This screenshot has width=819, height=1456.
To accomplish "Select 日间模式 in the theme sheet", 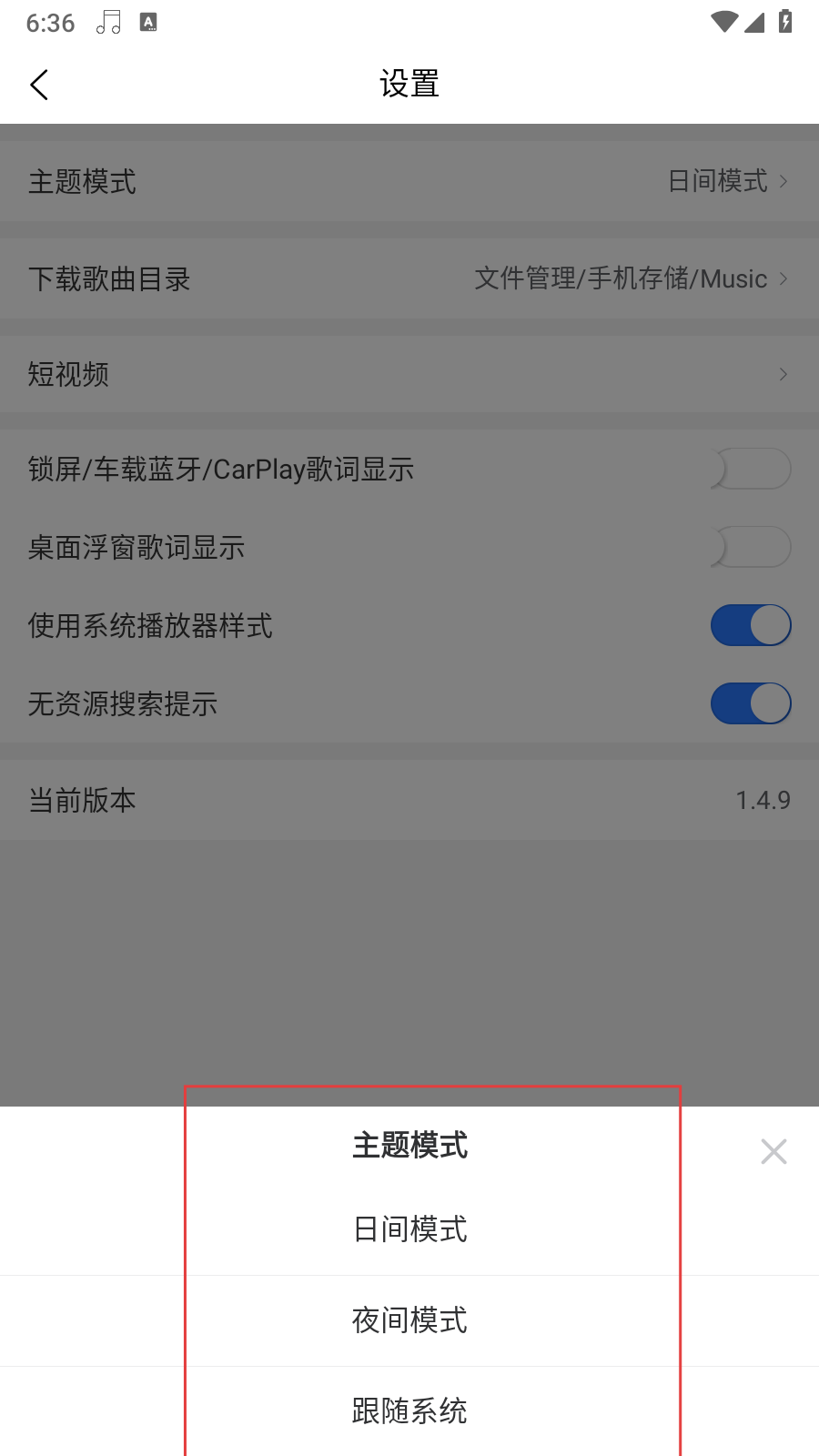I will pos(409,1229).
